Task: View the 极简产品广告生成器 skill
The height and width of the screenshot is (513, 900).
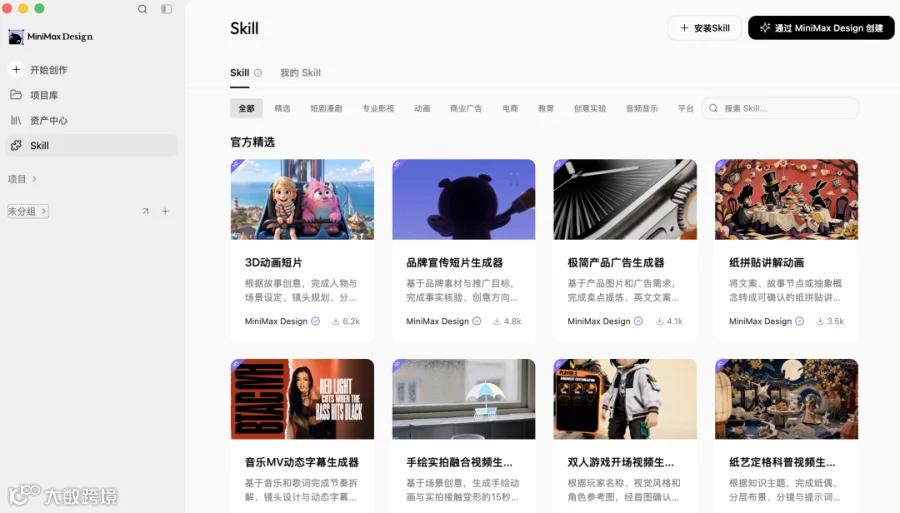Action: pyautogui.click(x=625, y=250)
